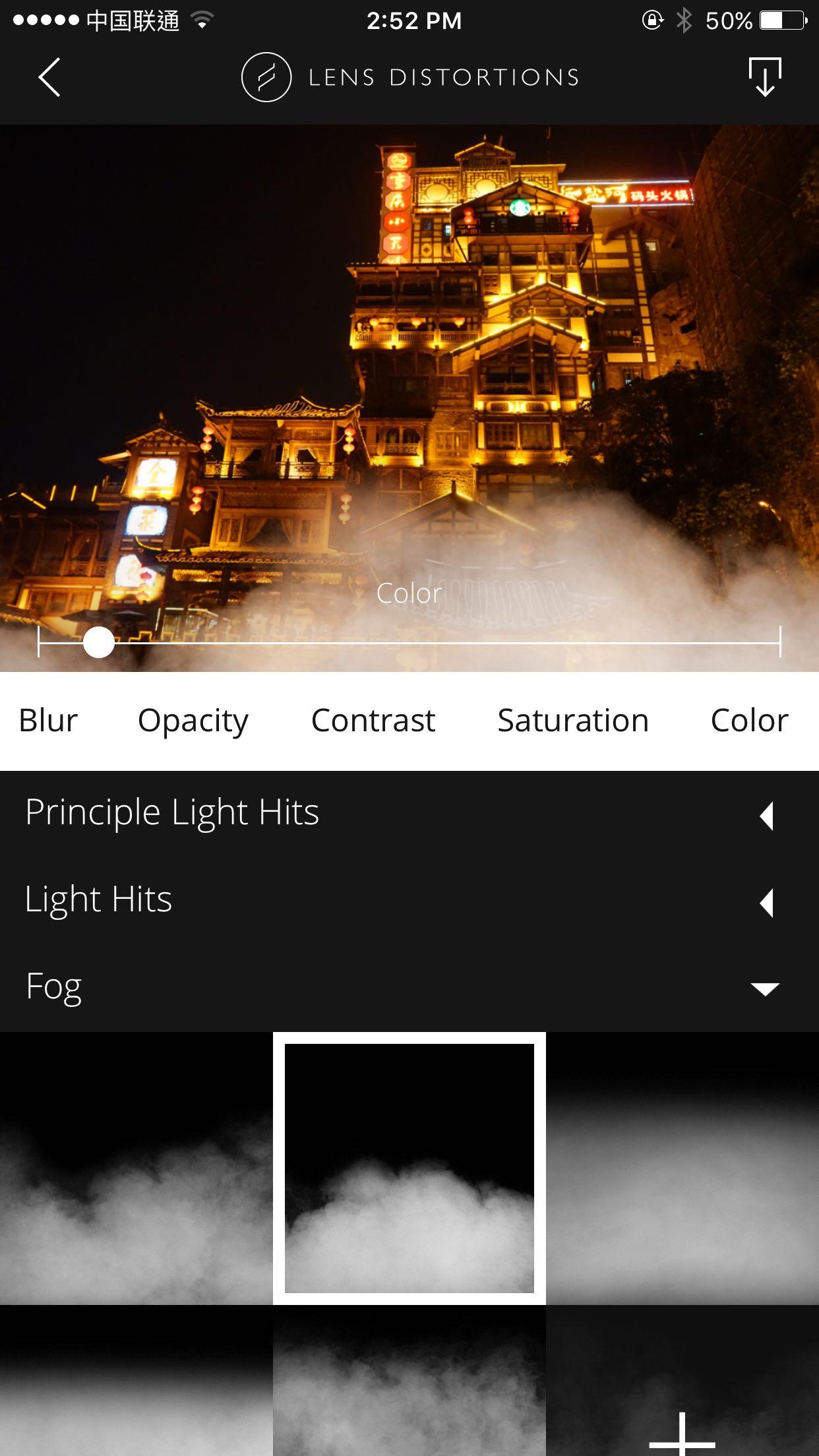Switch to the Opacity adjustment

(x=193, y=720)
